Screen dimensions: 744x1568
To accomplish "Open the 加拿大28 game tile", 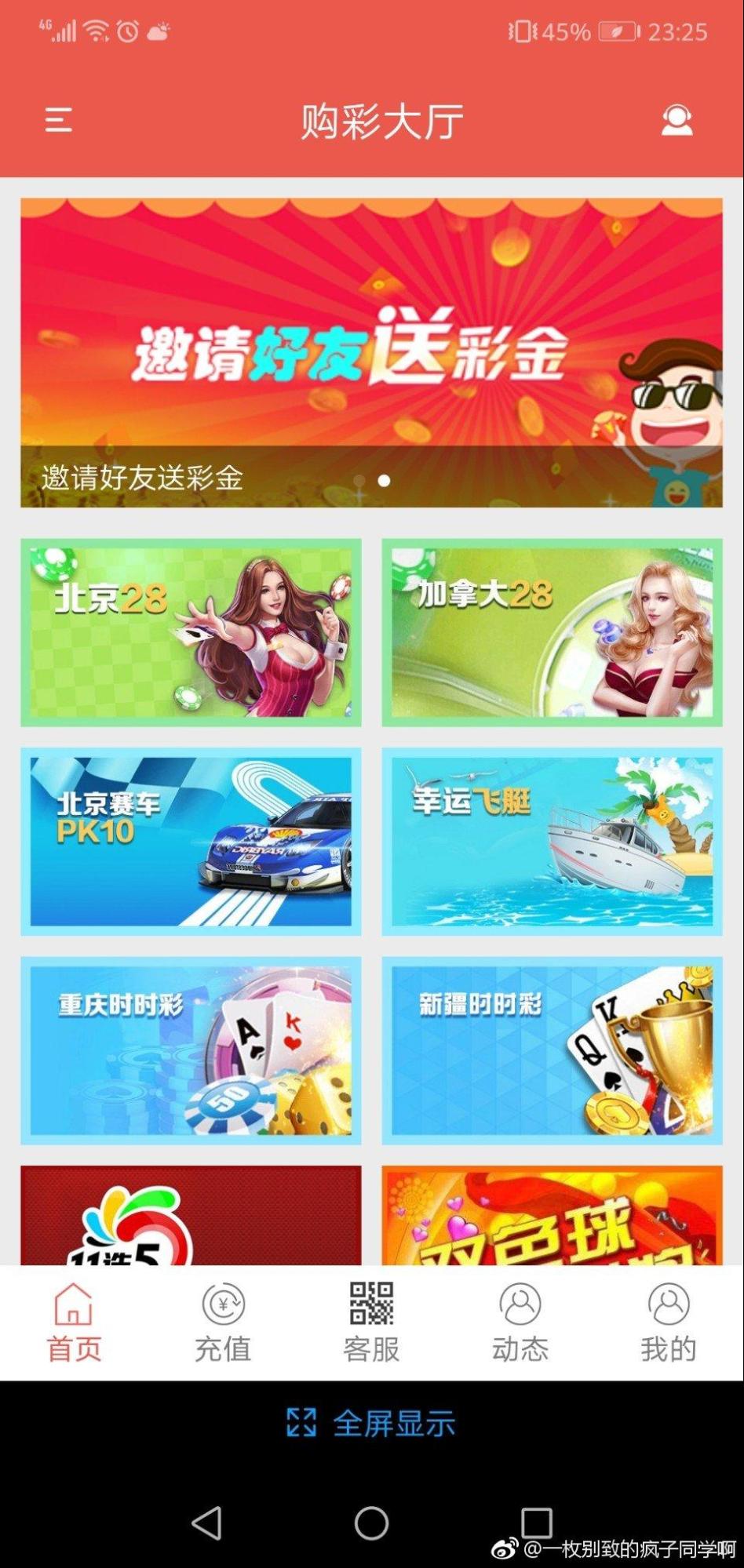I will coord(552,632).
